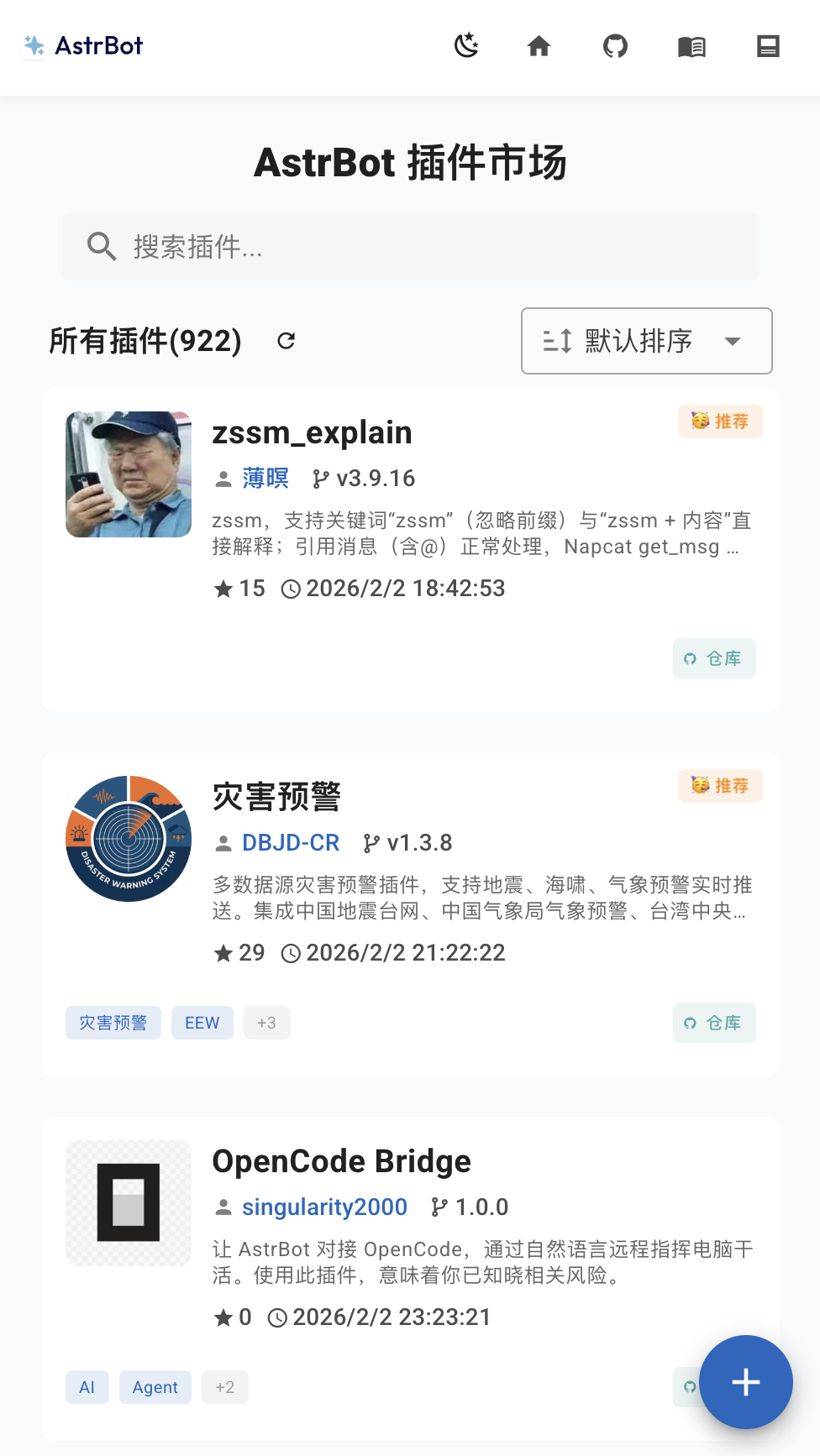Refresh the plugin list

[286, 342]
